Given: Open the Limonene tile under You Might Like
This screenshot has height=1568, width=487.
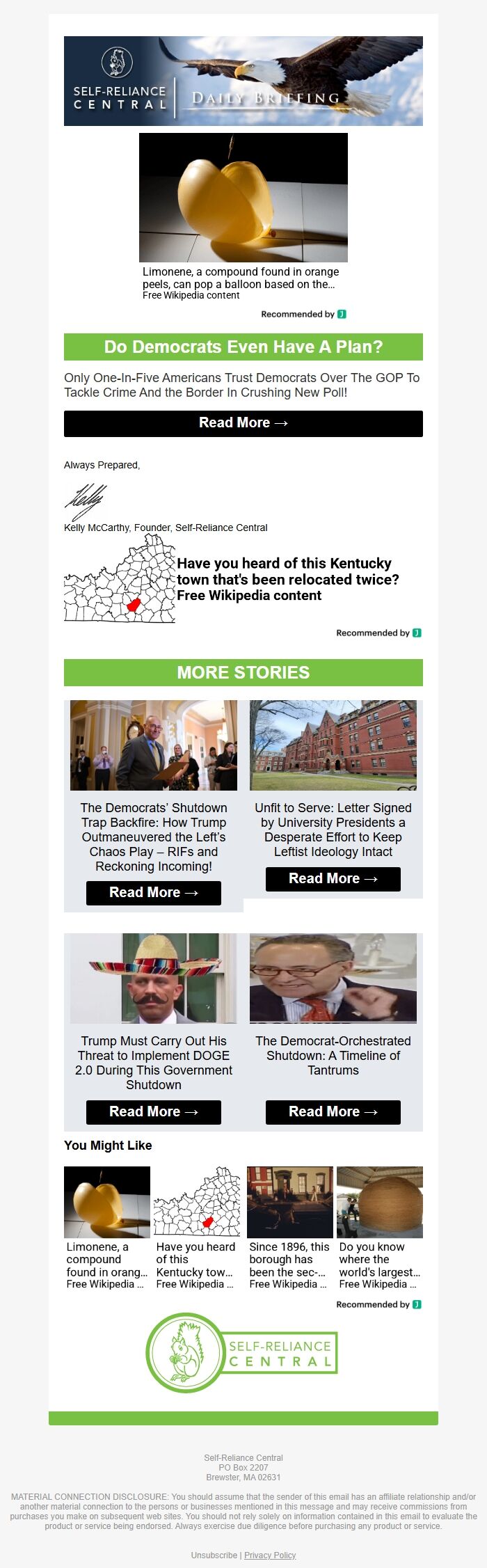Looking at the screenshot, I should pos(107,1228).
